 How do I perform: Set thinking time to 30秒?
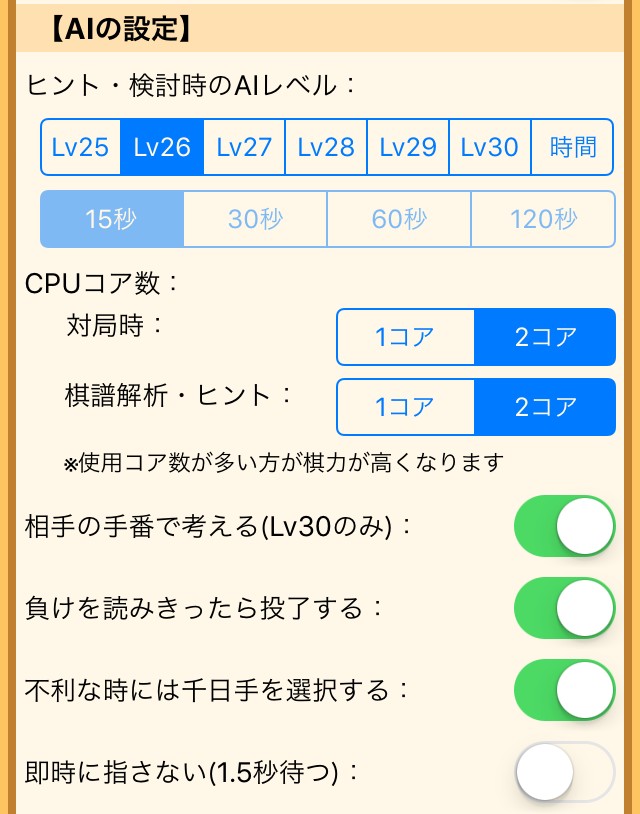coord(256,219)
